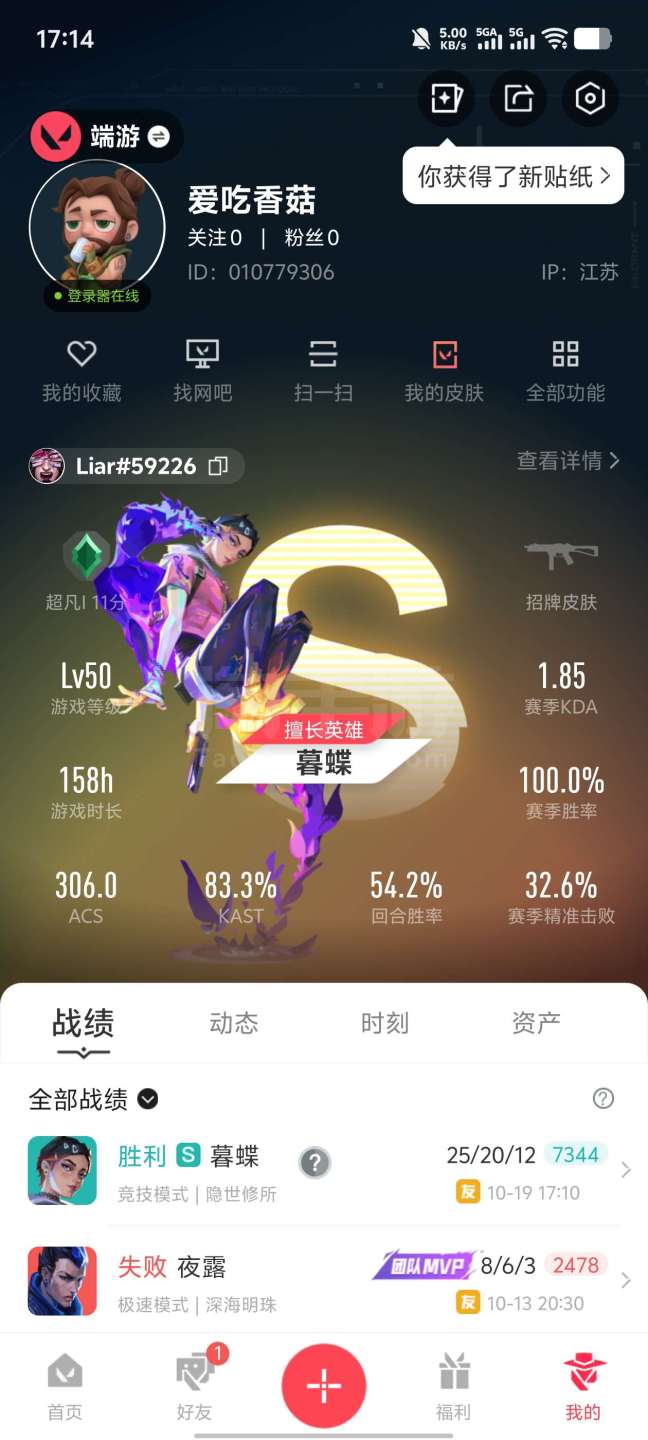Open the sticker icon in top bar
The height and width of the screenshot is (1440, 648).
point(445,98)
